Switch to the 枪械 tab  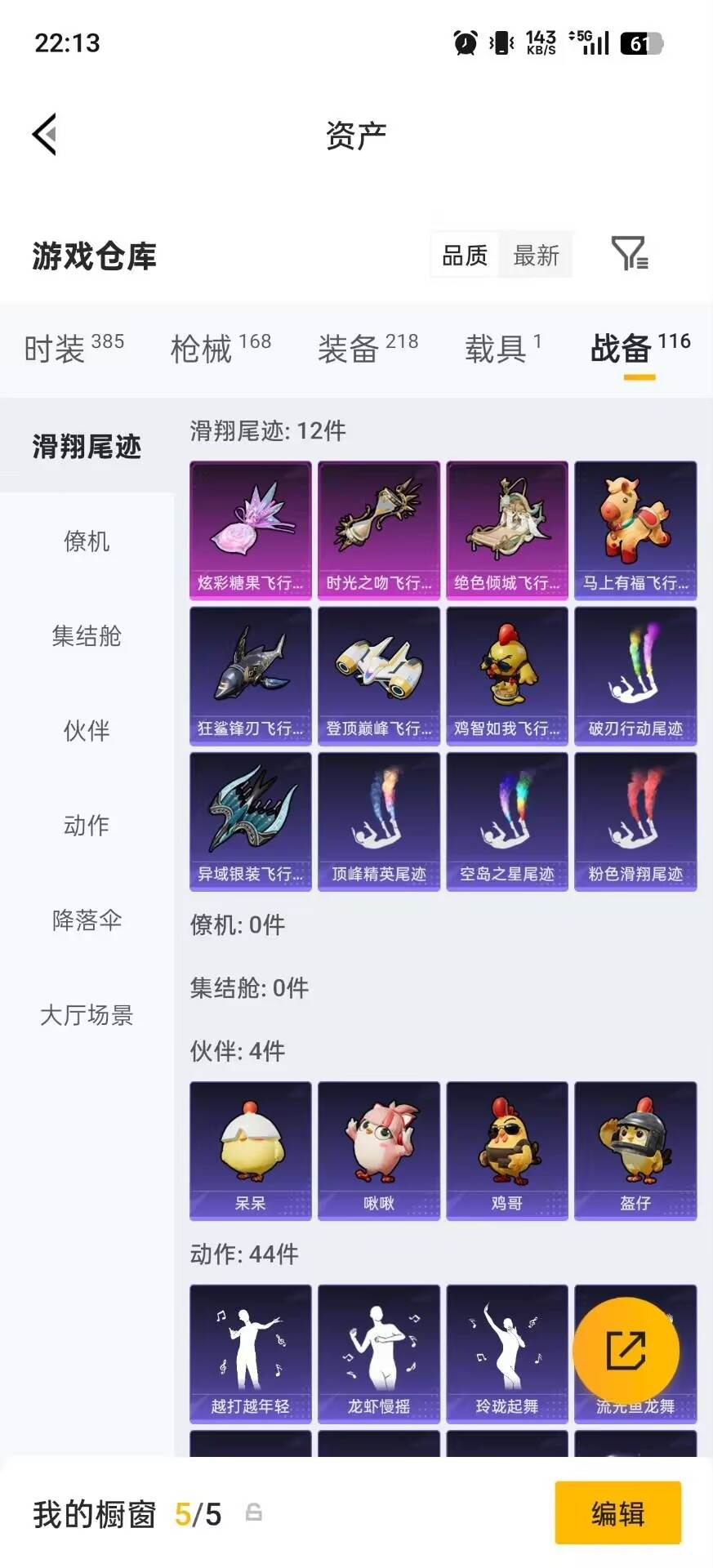point(206,347)
